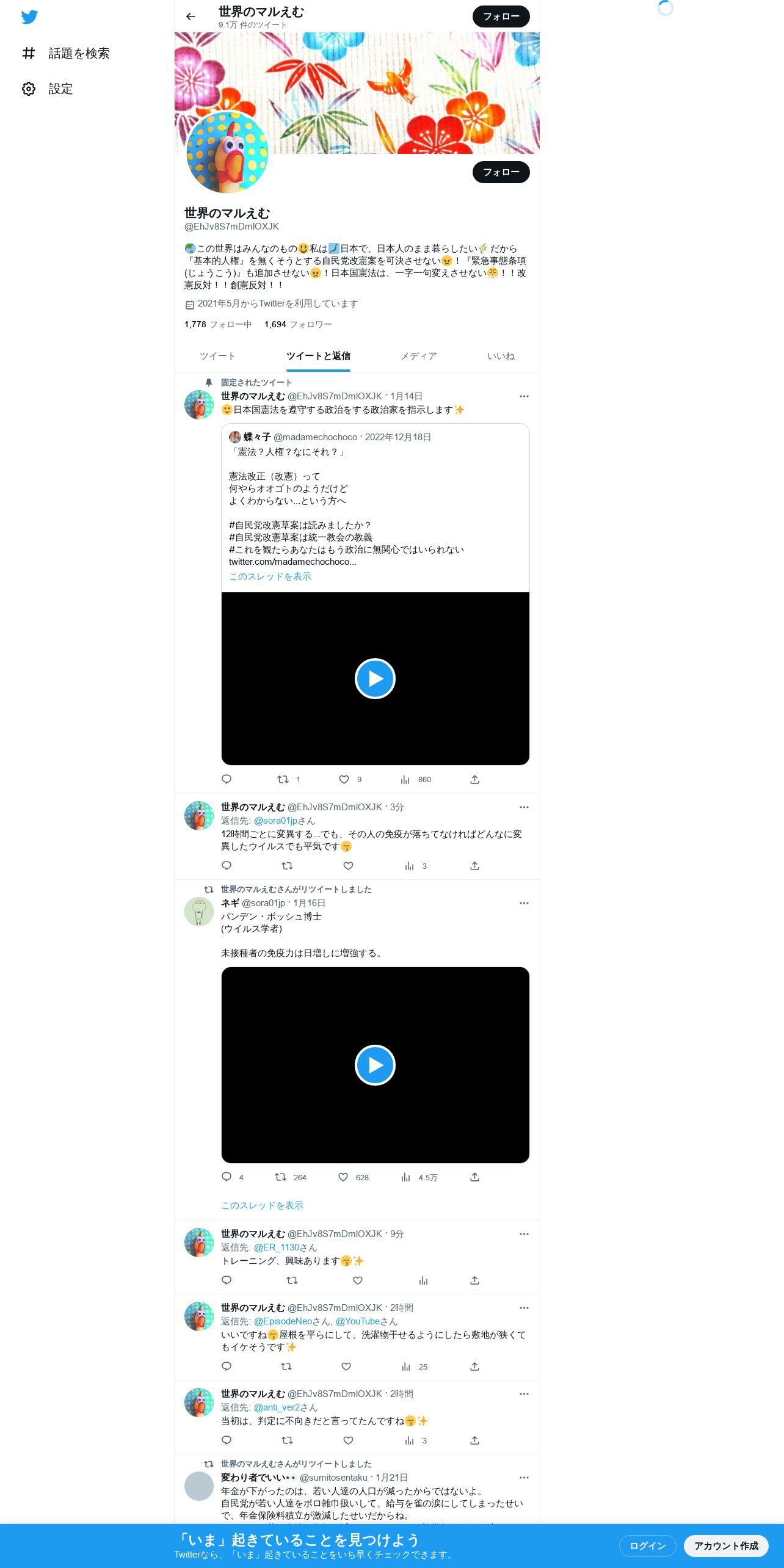Open the Twitter bird home icon
This screenshot has height=1568, width=784.
29,17
